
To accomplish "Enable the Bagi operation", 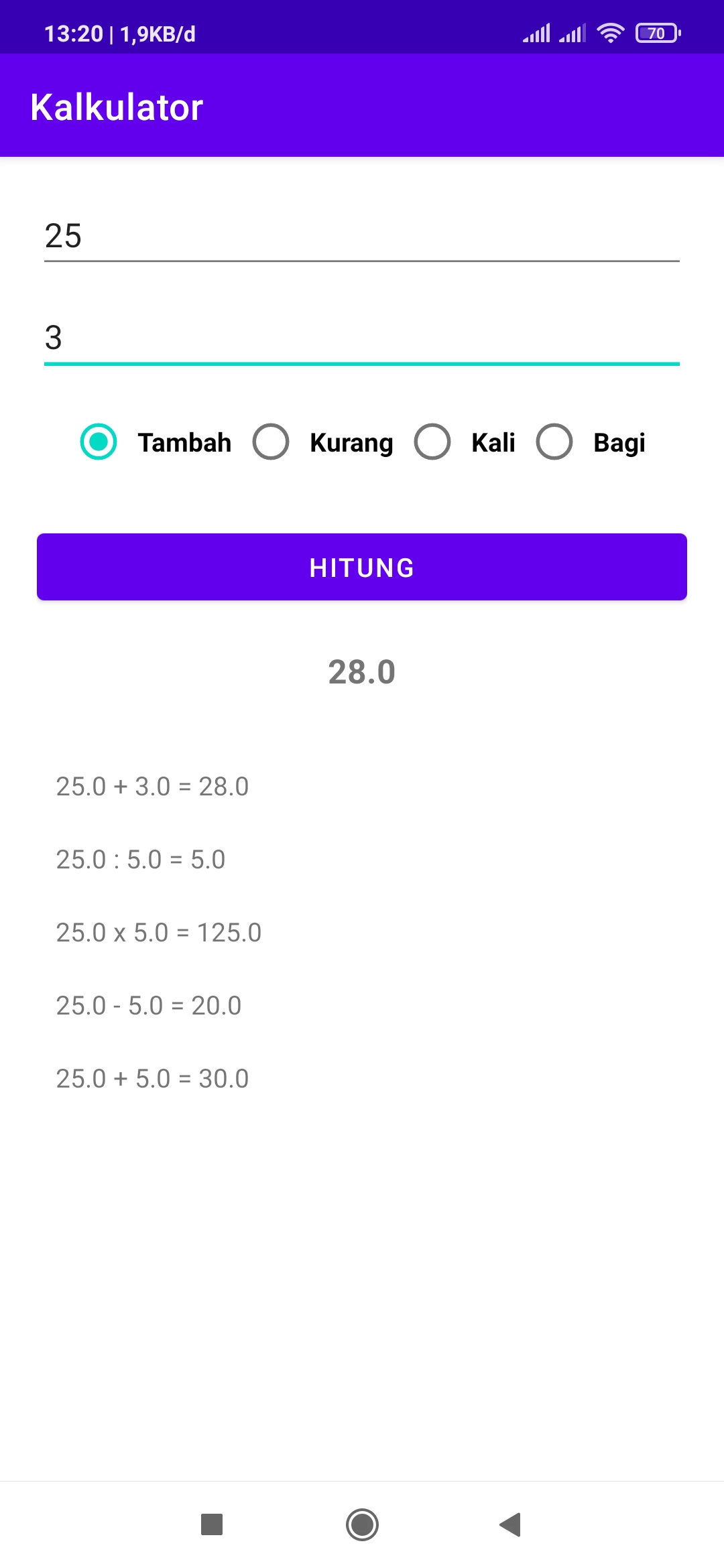I will point(554,442).
